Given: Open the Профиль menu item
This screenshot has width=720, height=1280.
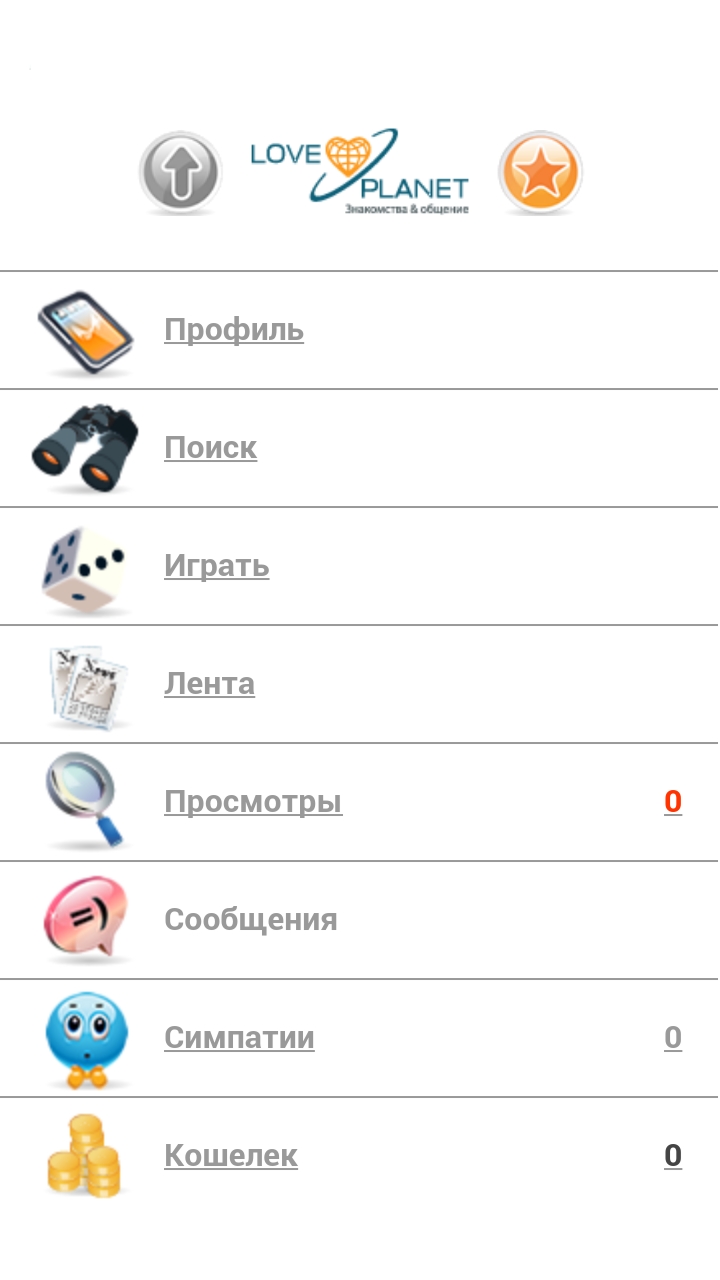Looking at the screenshot, I should coord(234,330).
